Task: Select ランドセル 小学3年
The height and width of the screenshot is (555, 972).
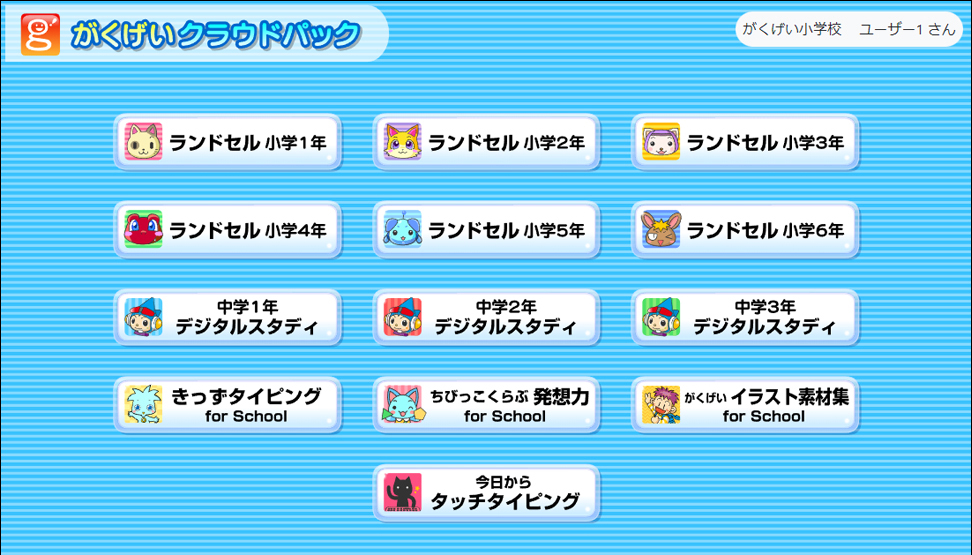Action: (745, 142)
